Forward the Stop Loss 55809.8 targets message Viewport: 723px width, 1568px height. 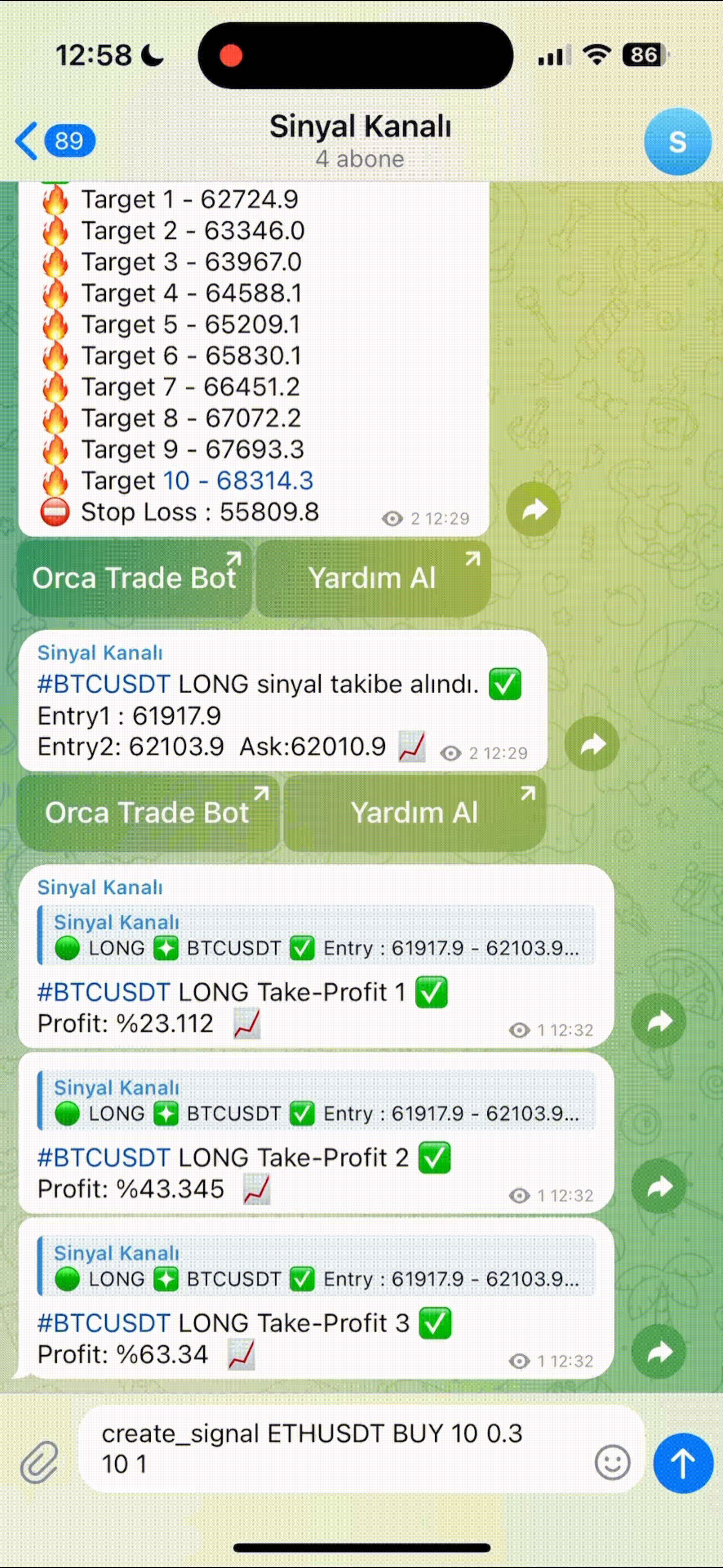(533, 509)
